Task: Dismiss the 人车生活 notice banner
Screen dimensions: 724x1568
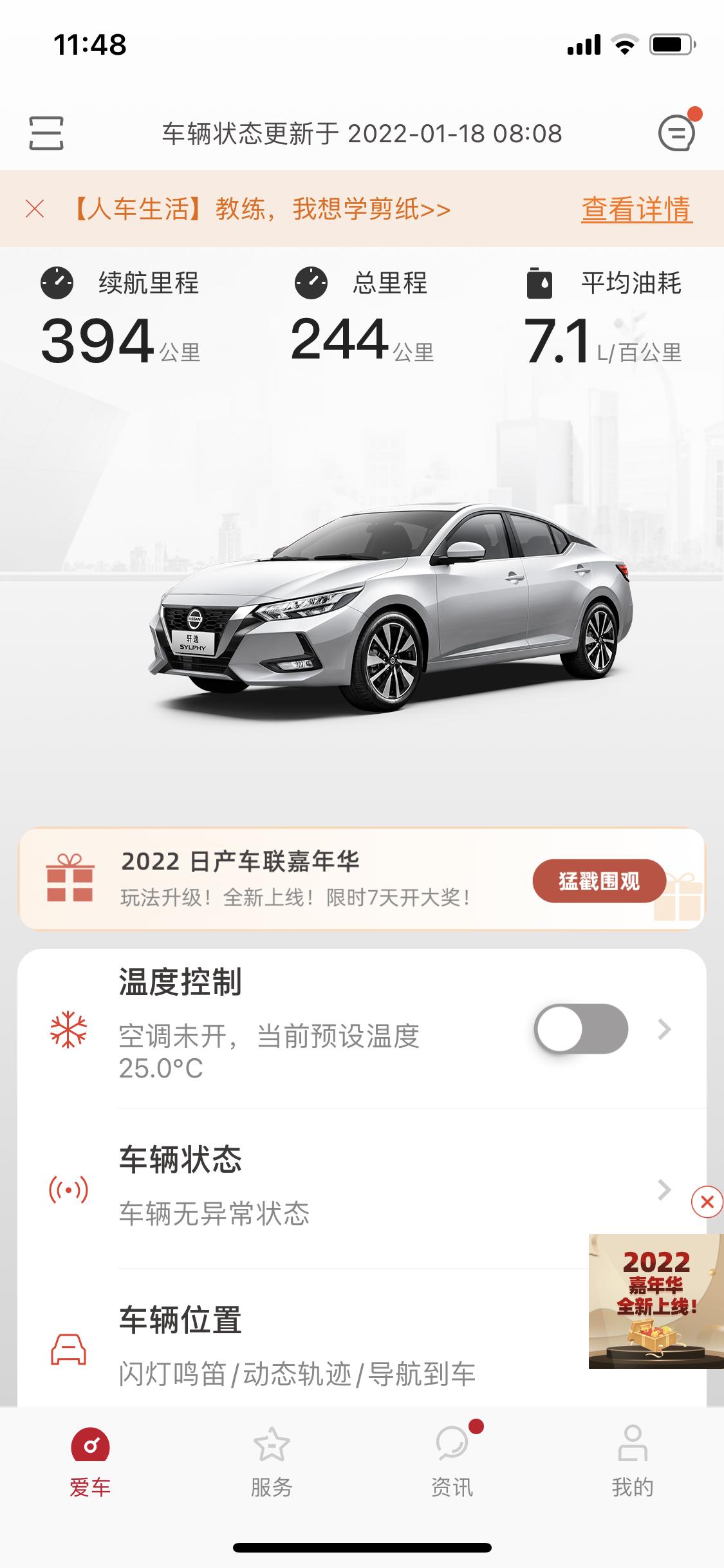Action: click(x=35, y=209)
